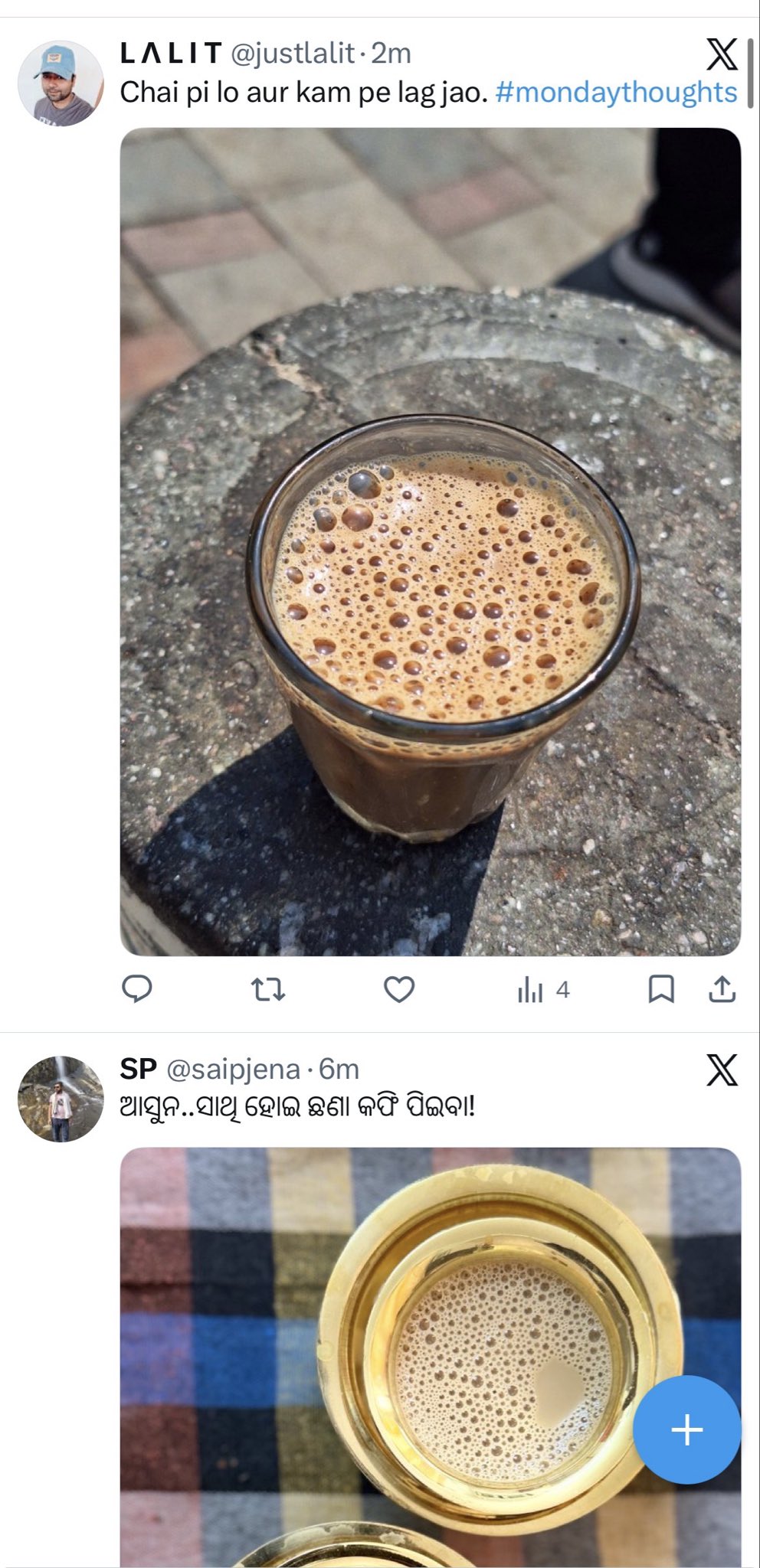Share Lalit's chai post

[722, 989]
